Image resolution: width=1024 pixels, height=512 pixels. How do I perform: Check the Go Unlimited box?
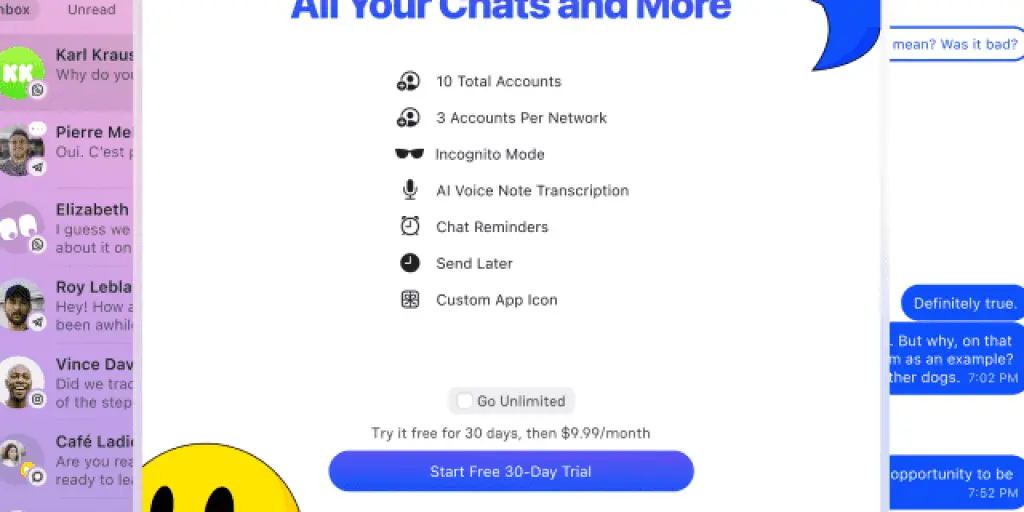tap(465, 401)
